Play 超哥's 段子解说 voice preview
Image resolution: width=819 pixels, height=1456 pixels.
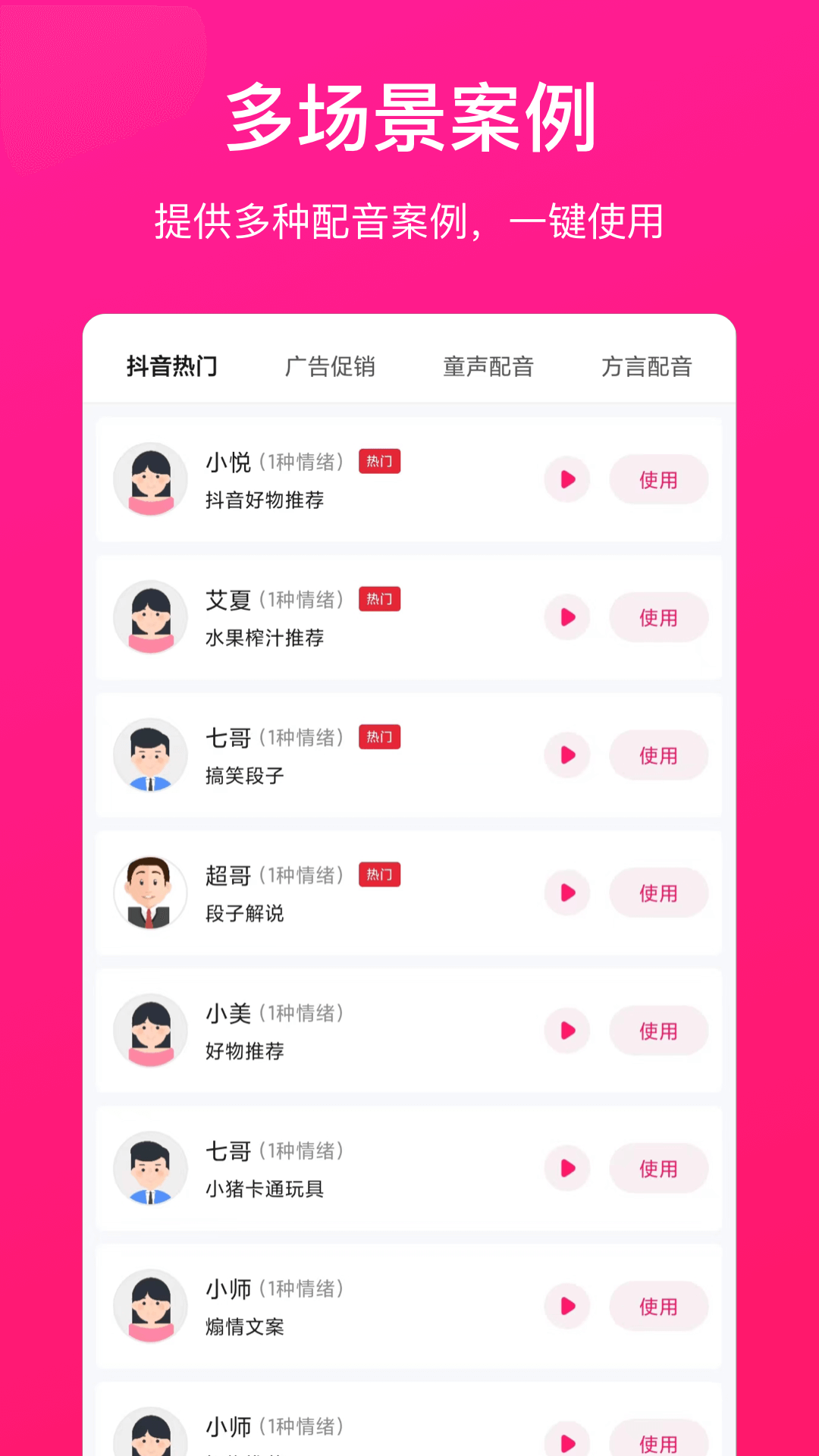566,893
